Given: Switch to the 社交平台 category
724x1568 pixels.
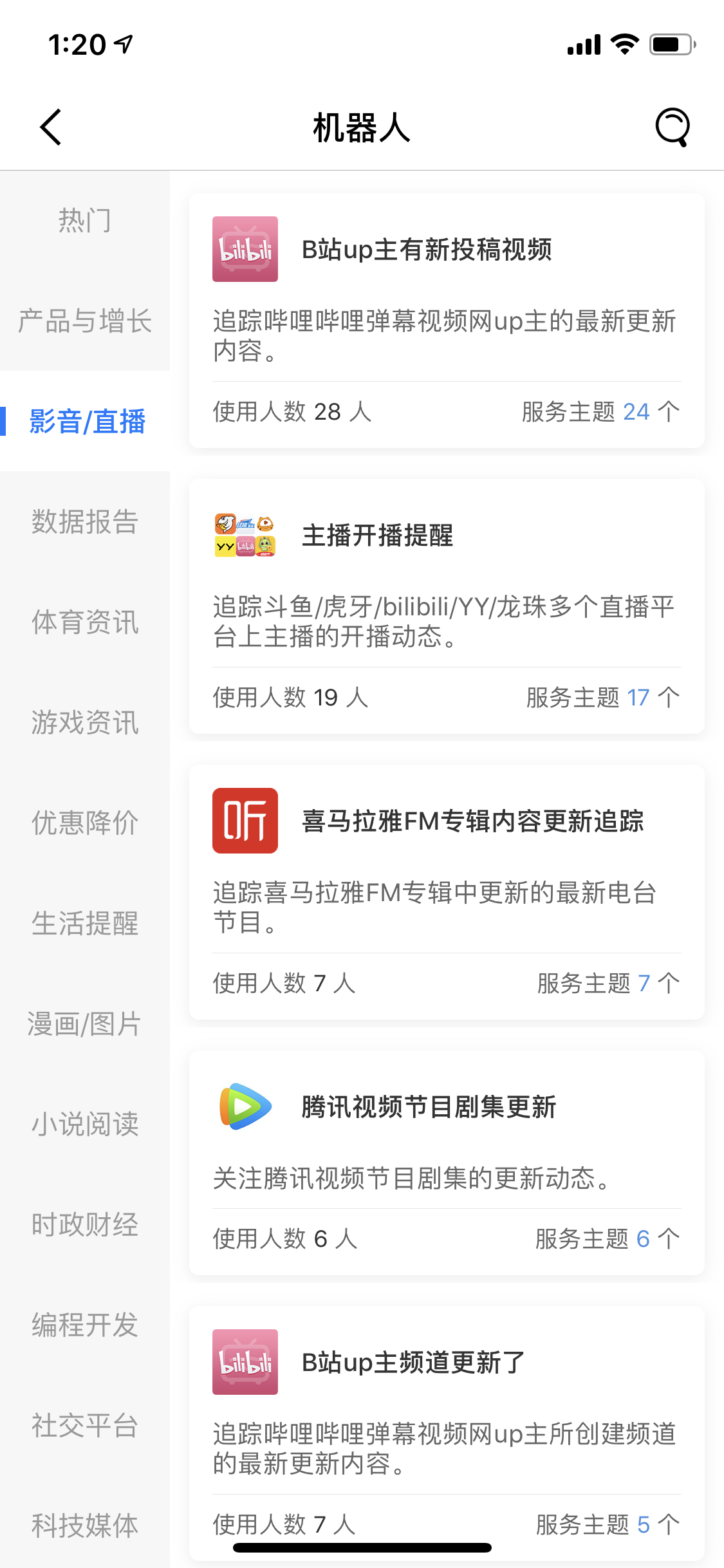Looking at the screenshot, I should [85, 1426].
